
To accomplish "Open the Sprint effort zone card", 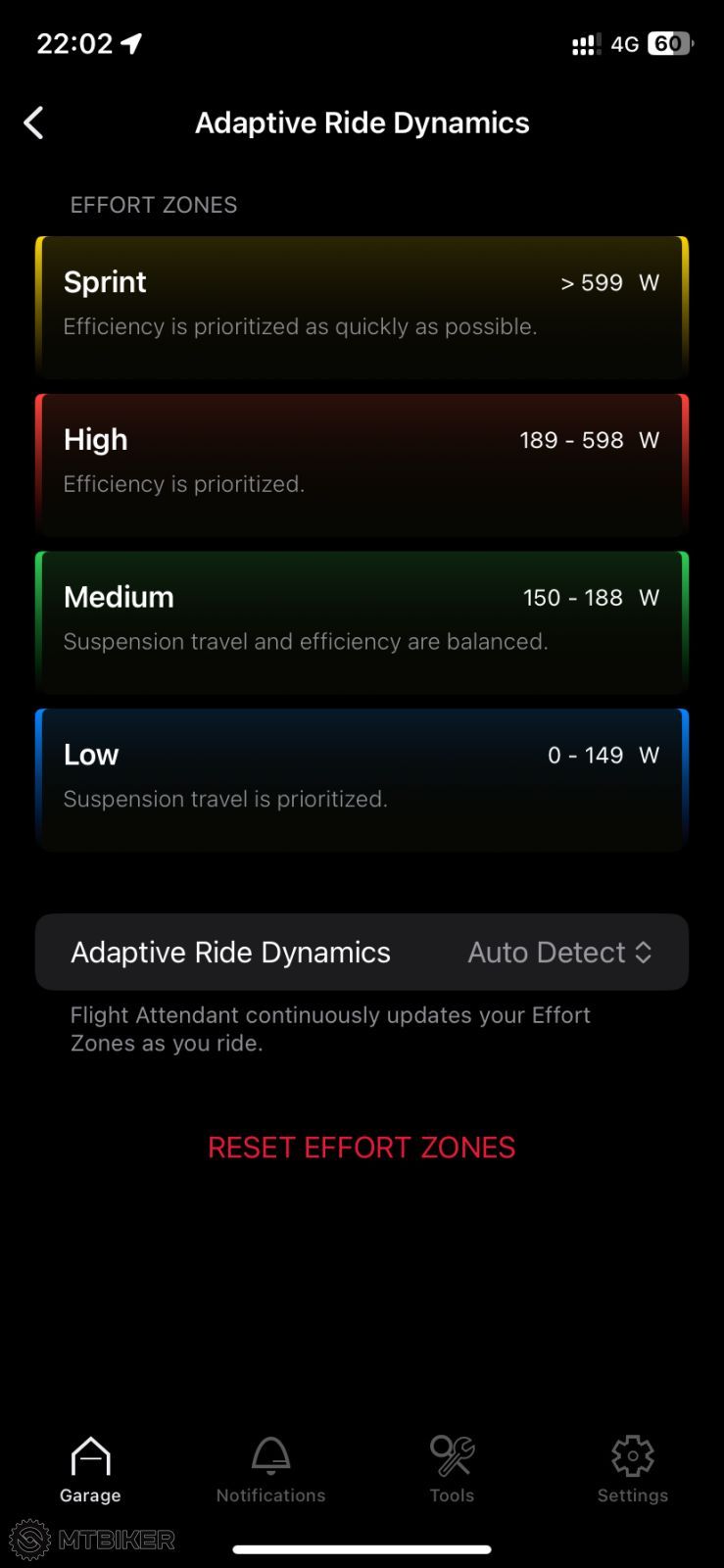I will (x=362, y=306).
